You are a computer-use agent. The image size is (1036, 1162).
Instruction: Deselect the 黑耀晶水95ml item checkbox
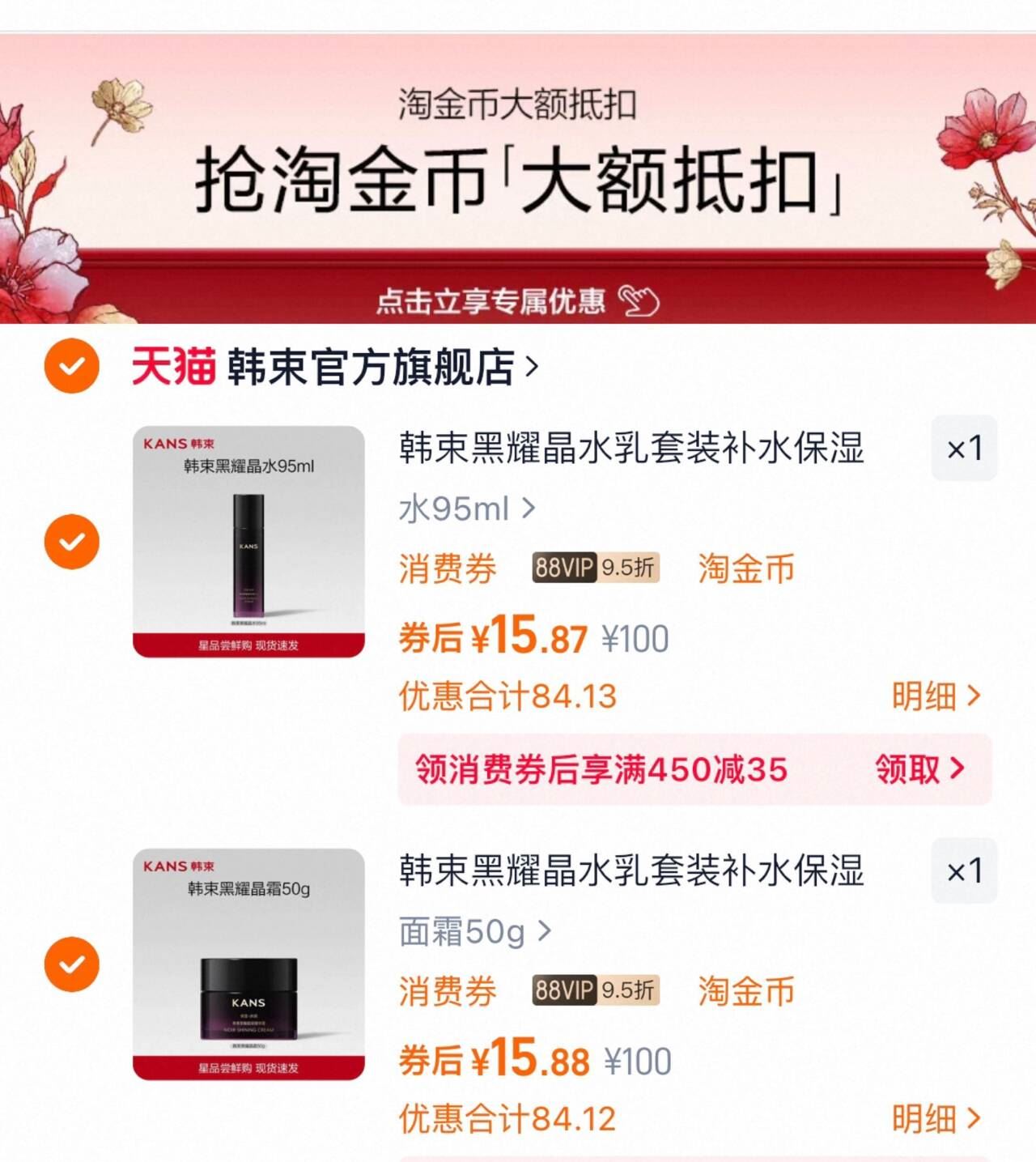coord(73,541)
